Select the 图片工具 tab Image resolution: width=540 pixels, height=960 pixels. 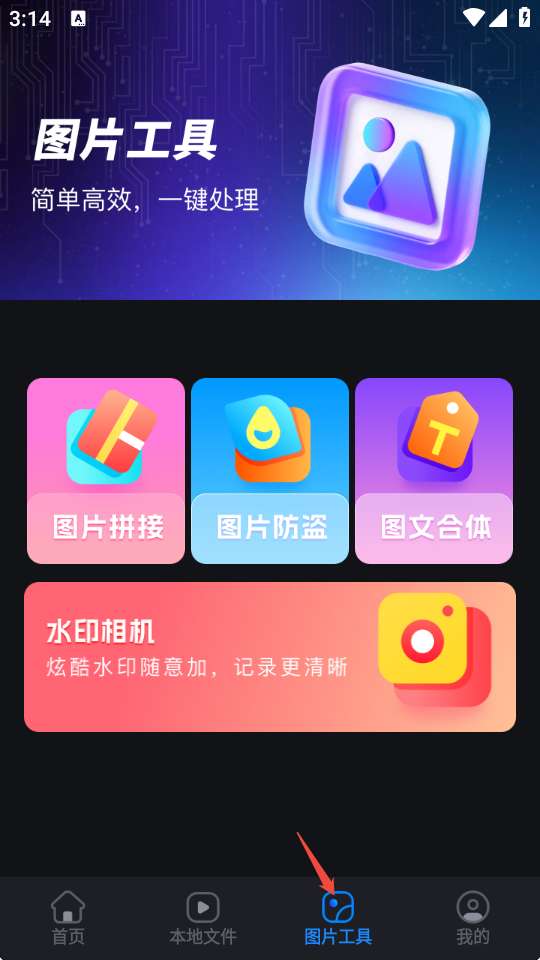(x=338, y=917)
